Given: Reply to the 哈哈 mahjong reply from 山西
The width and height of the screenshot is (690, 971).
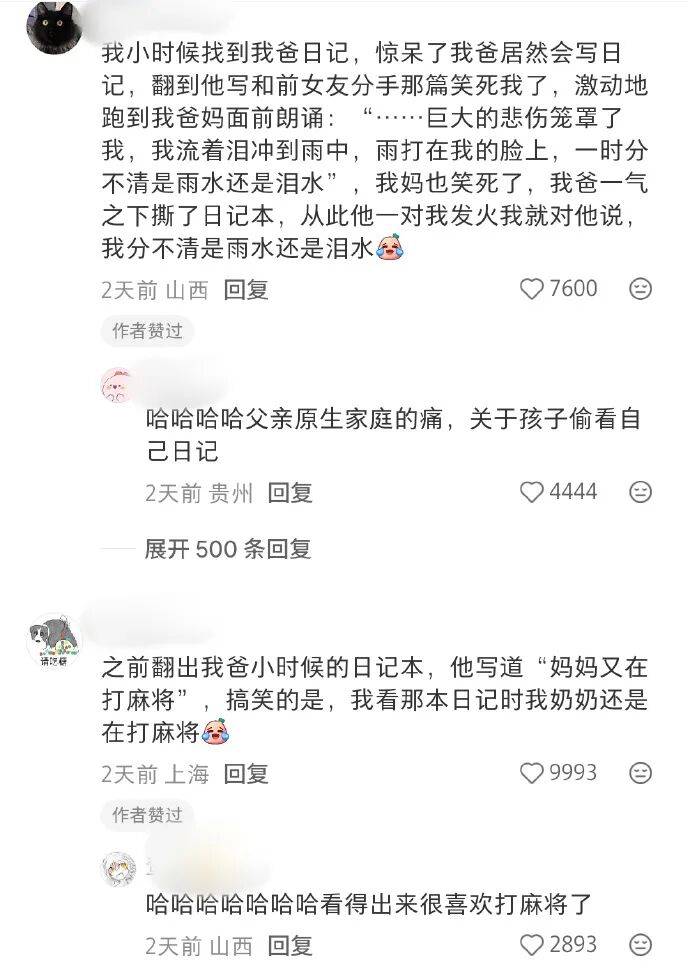Looking at the screenshot, I should (x=290, y=945).
